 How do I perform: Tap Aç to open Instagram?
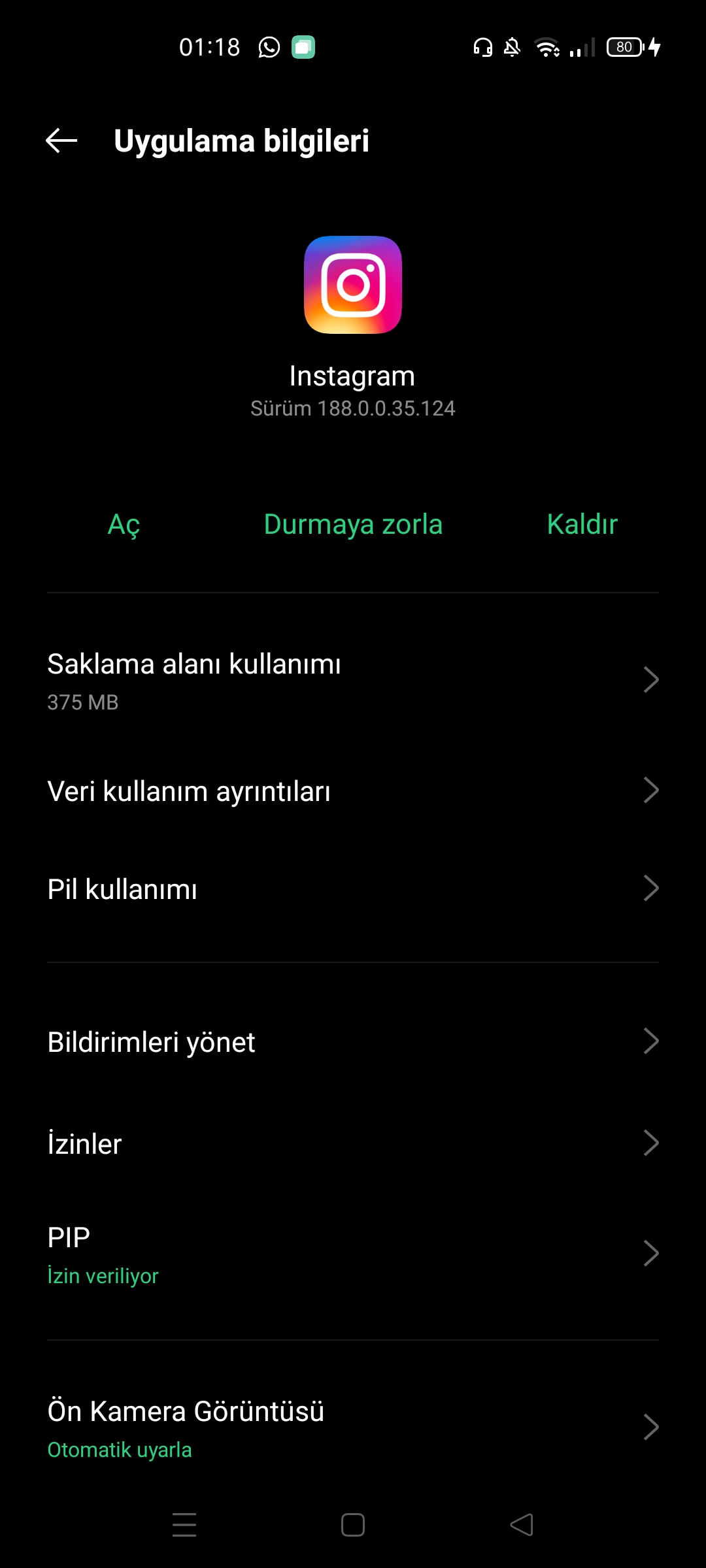pyautogui.click(x=124, y=525)
